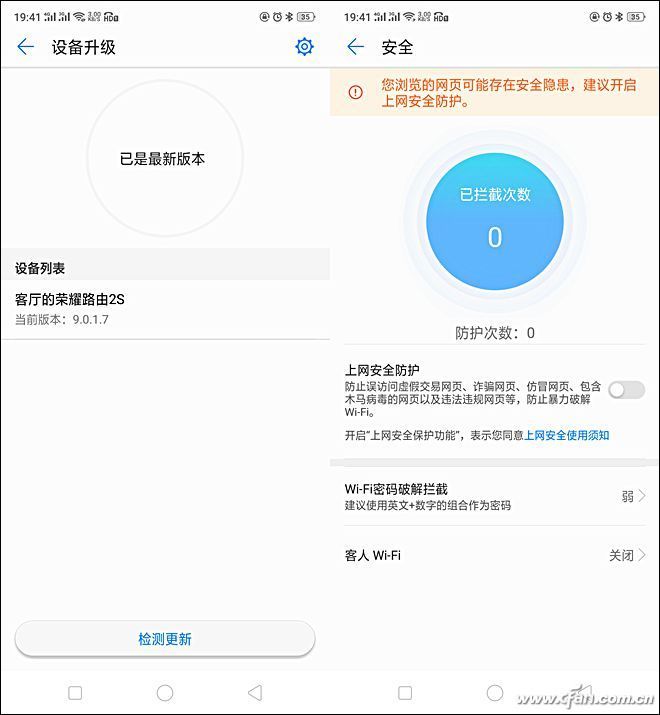Open the 上网安全使用须知 link
This screenshot has width=660, height=715.
click(567, 435)
